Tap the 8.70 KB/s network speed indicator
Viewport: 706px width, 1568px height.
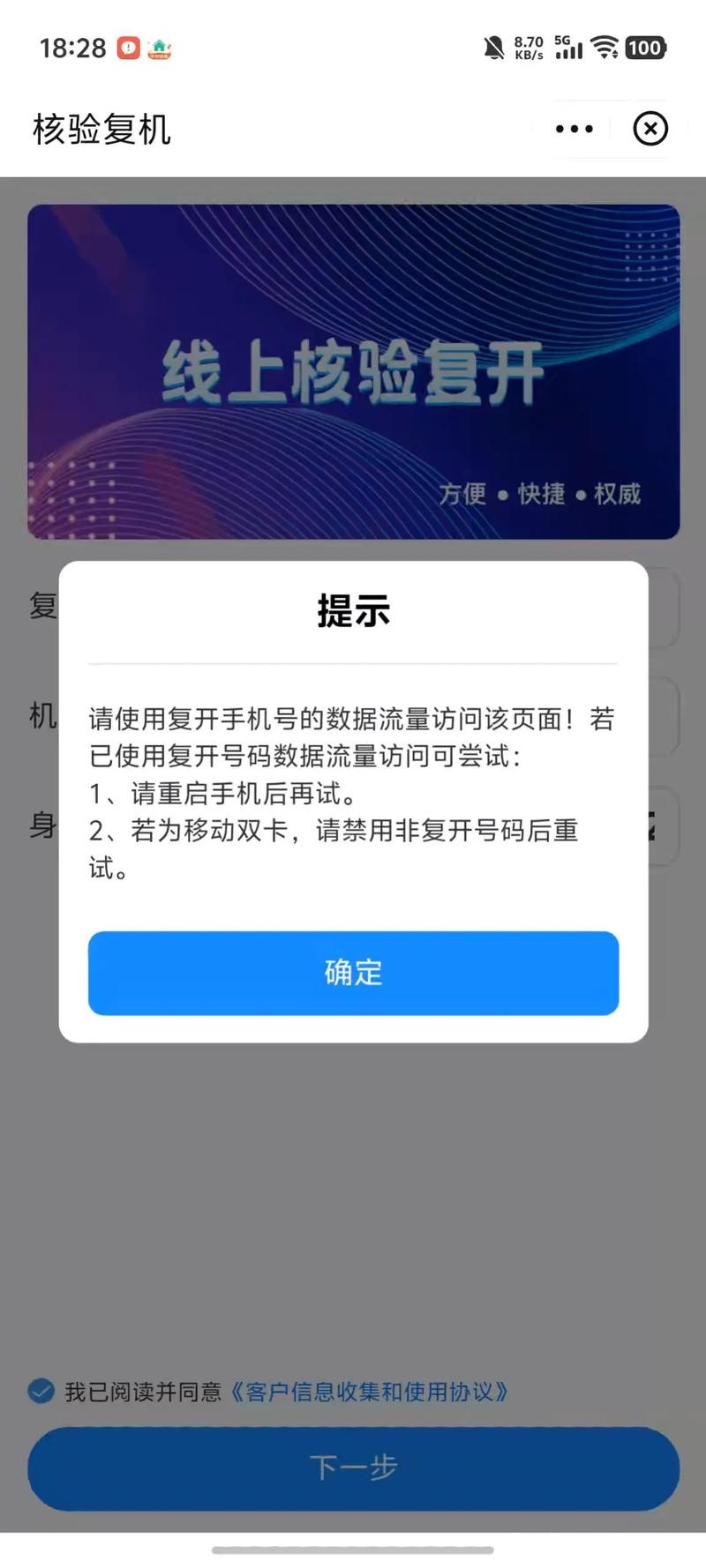(x=527, y=47)
